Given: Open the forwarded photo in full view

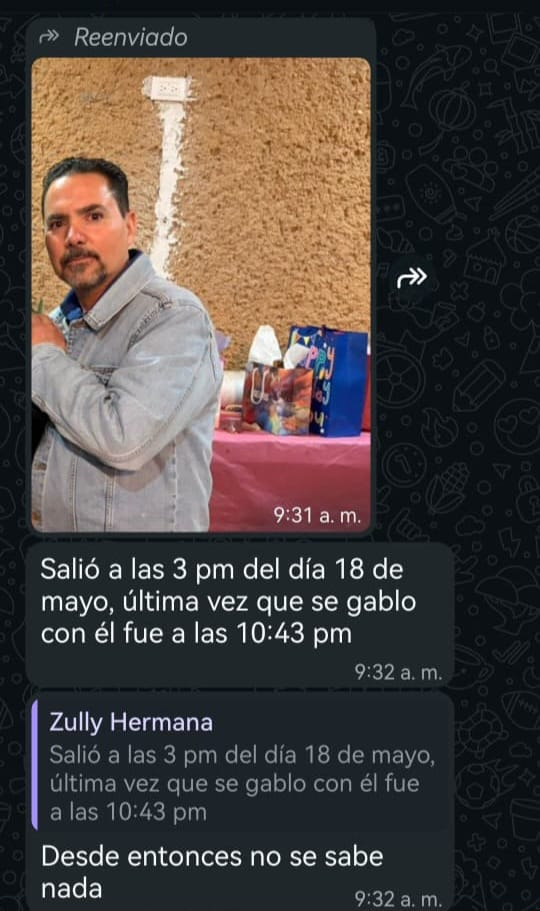Looking at the screenshot, I should pos(201,295).
